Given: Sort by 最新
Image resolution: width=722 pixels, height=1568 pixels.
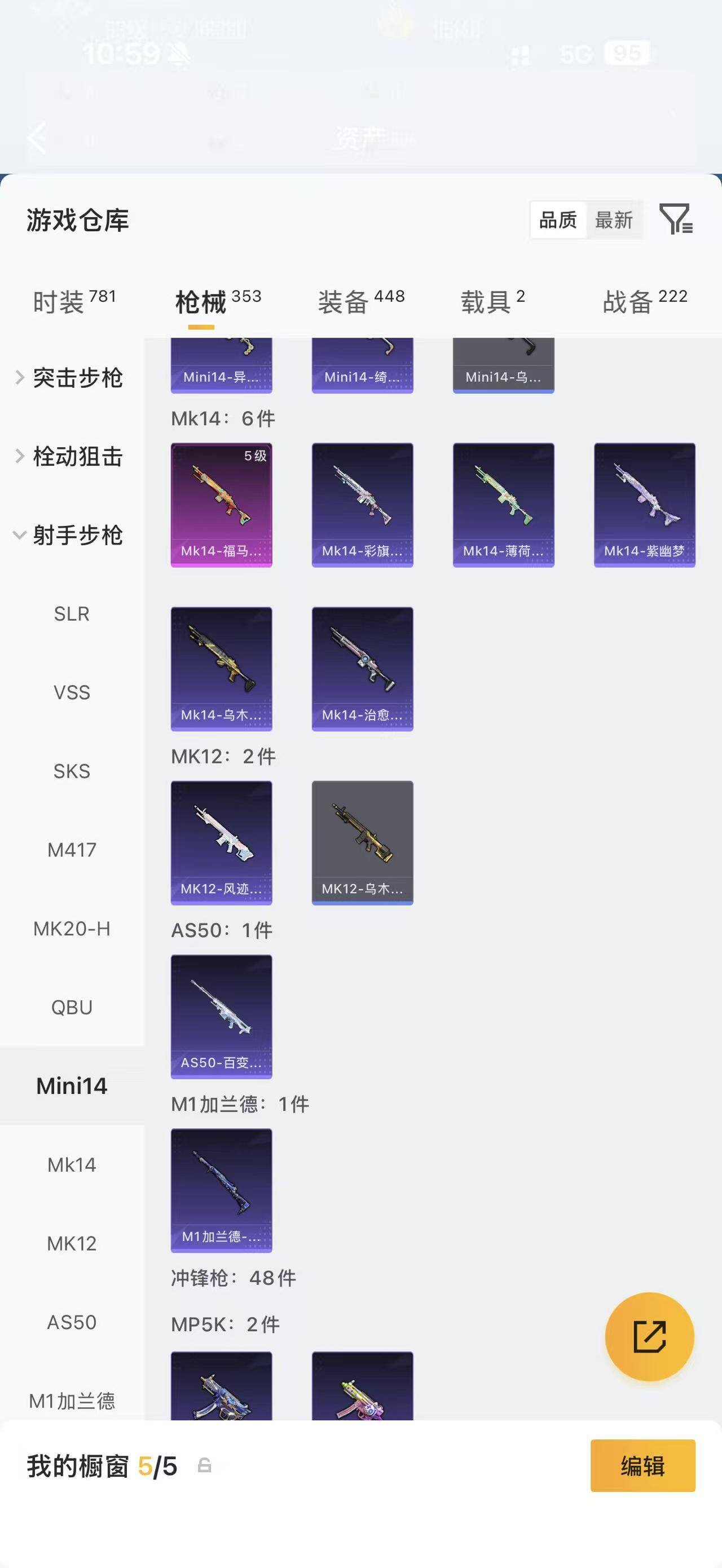Looking at the screenshot, I should [614, 220].
